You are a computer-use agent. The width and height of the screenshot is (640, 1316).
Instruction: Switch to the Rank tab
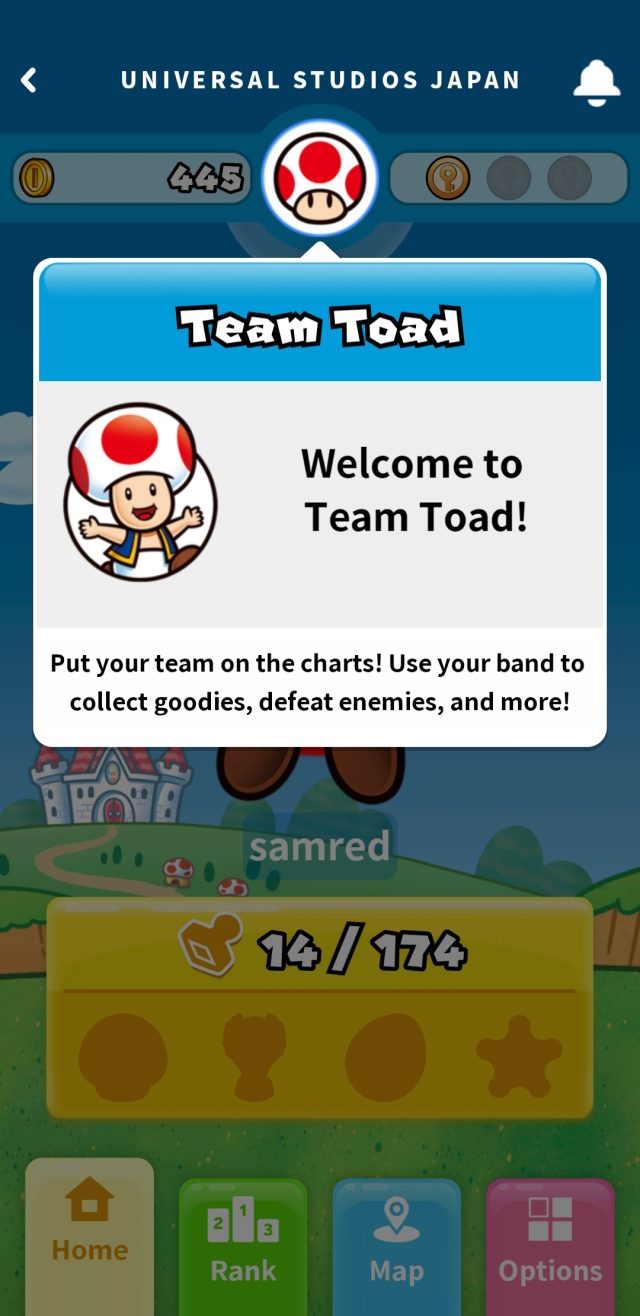(x=243, y=1240)
